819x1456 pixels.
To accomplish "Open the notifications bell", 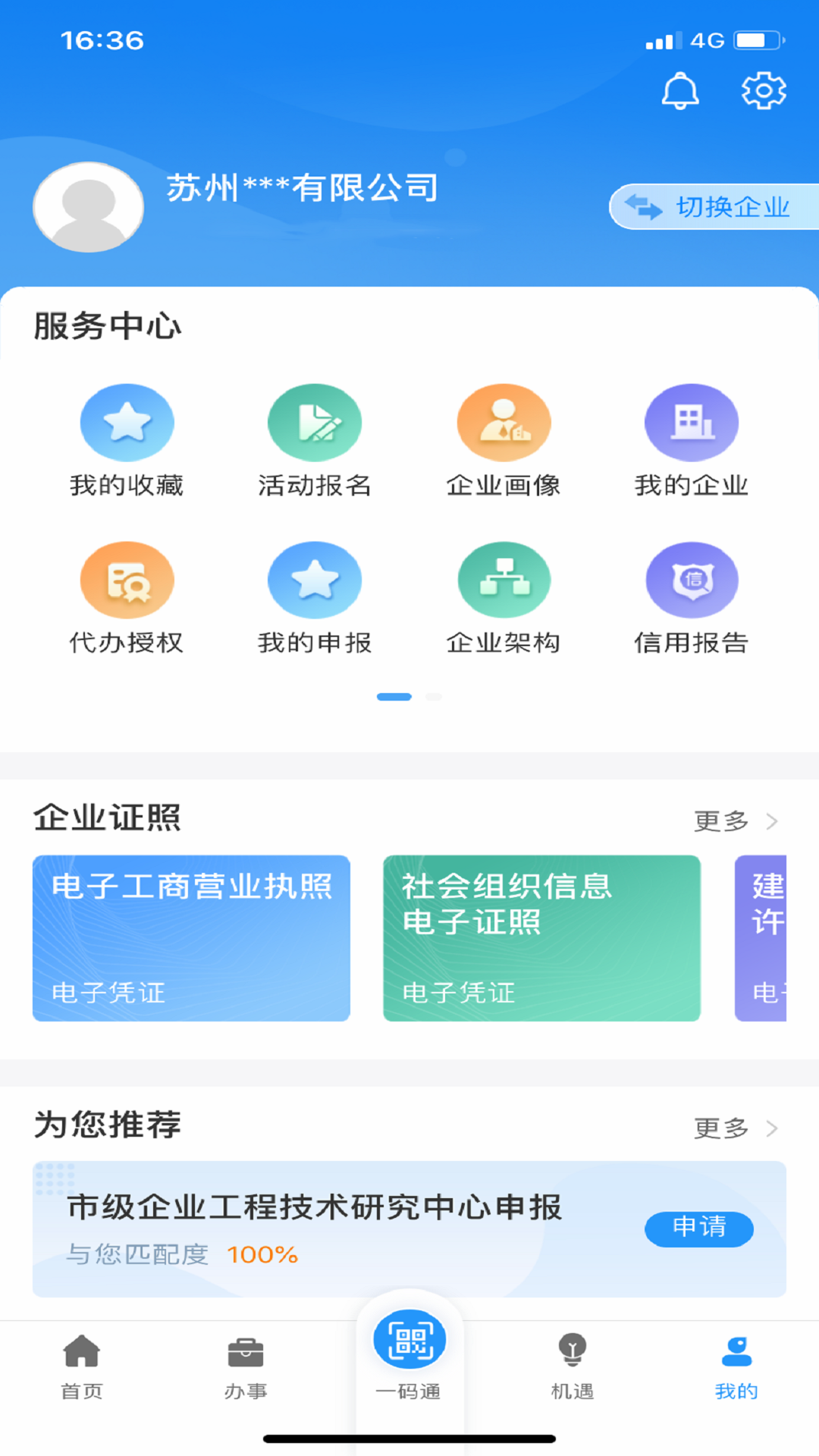I will pos(680,91).
